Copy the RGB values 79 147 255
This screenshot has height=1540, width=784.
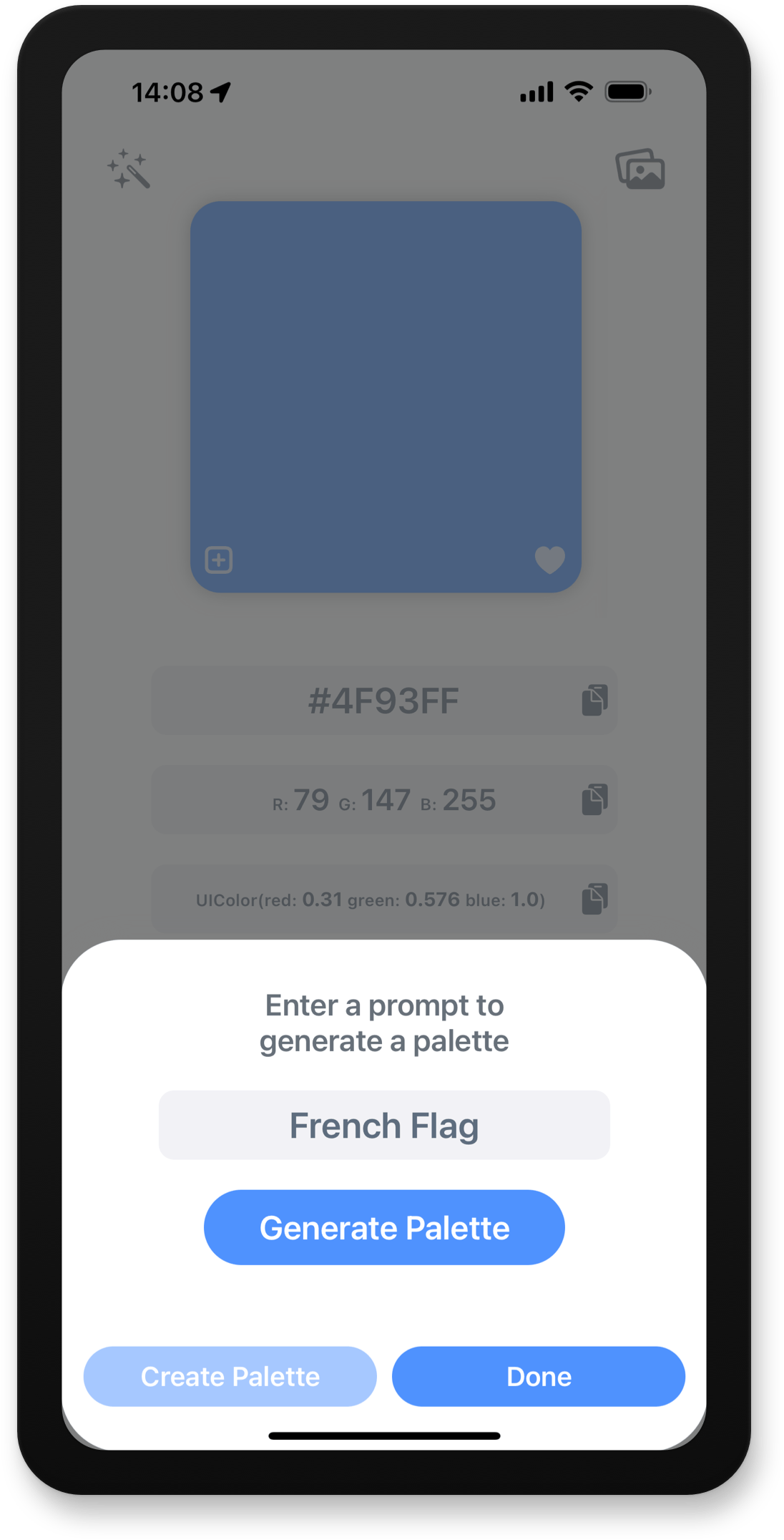coord(594,799)
